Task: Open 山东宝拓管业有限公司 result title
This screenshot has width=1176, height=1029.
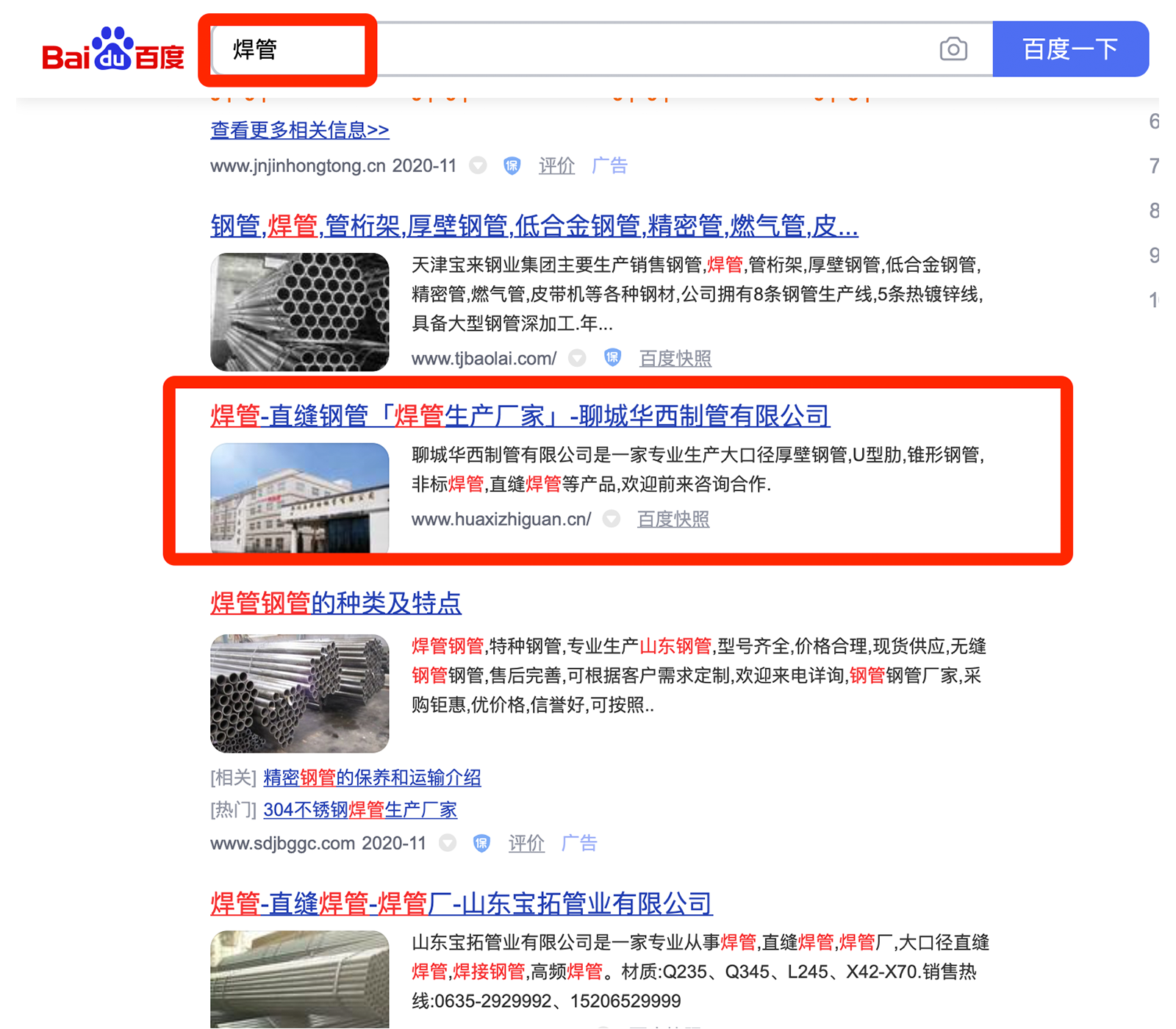Action: point(461,903)
